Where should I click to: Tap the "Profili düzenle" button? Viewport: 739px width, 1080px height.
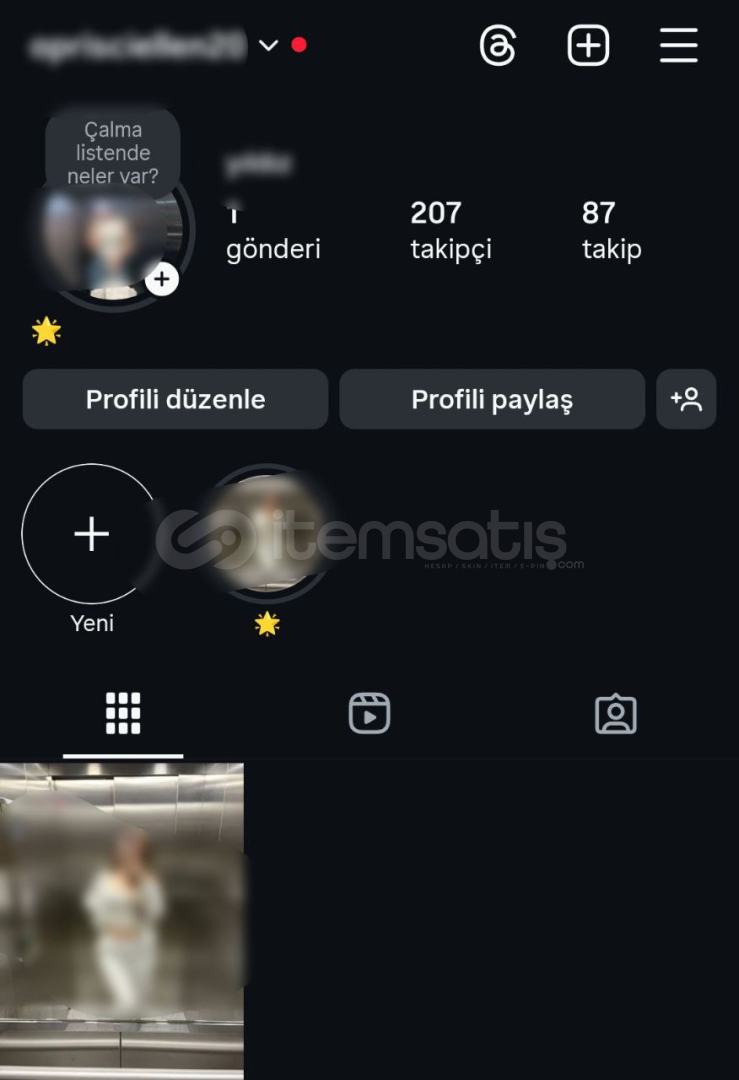pyautogui.click(x=175, y=399)
